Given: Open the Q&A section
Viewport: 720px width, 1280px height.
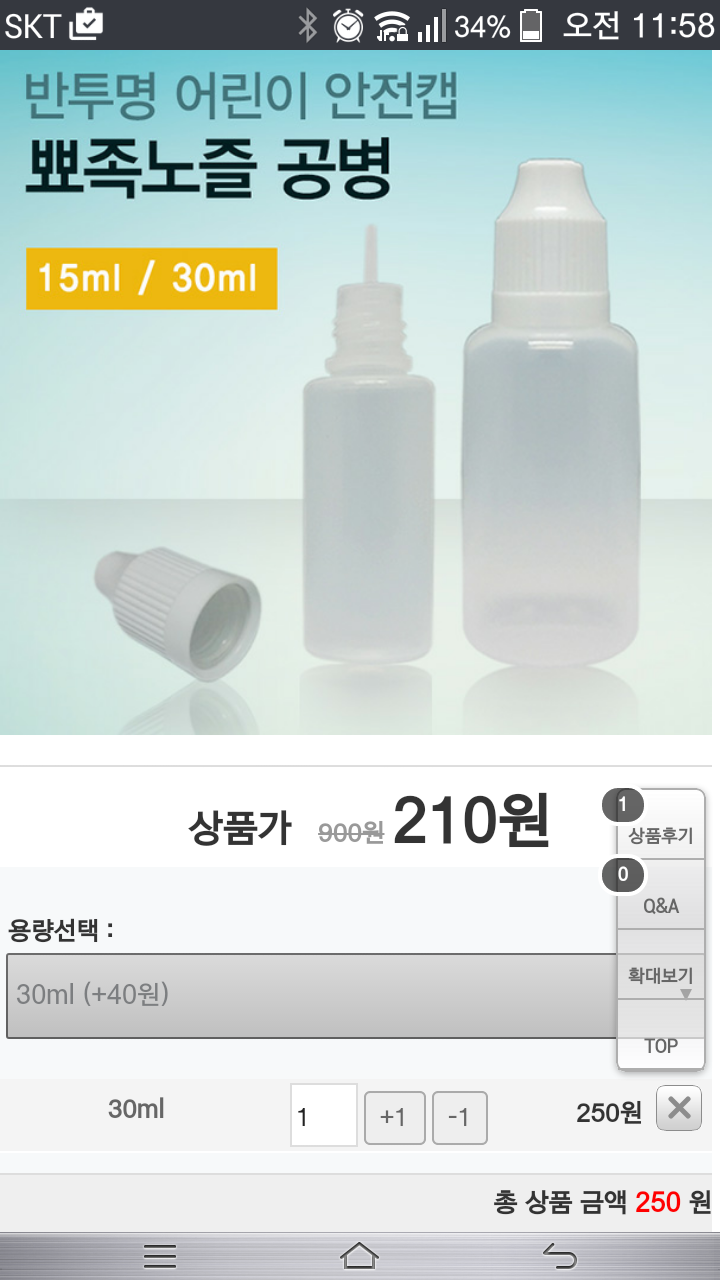Looking at the screenshot, I should (x=660, y=905).
